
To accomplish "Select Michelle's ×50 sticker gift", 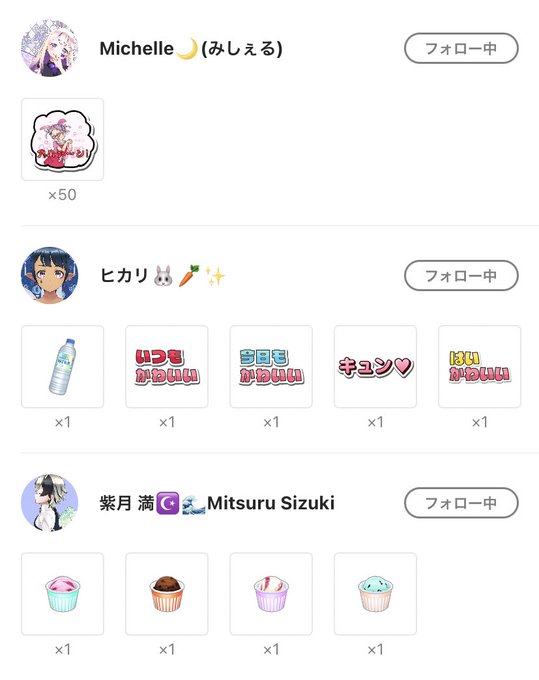I will point(62,139).
